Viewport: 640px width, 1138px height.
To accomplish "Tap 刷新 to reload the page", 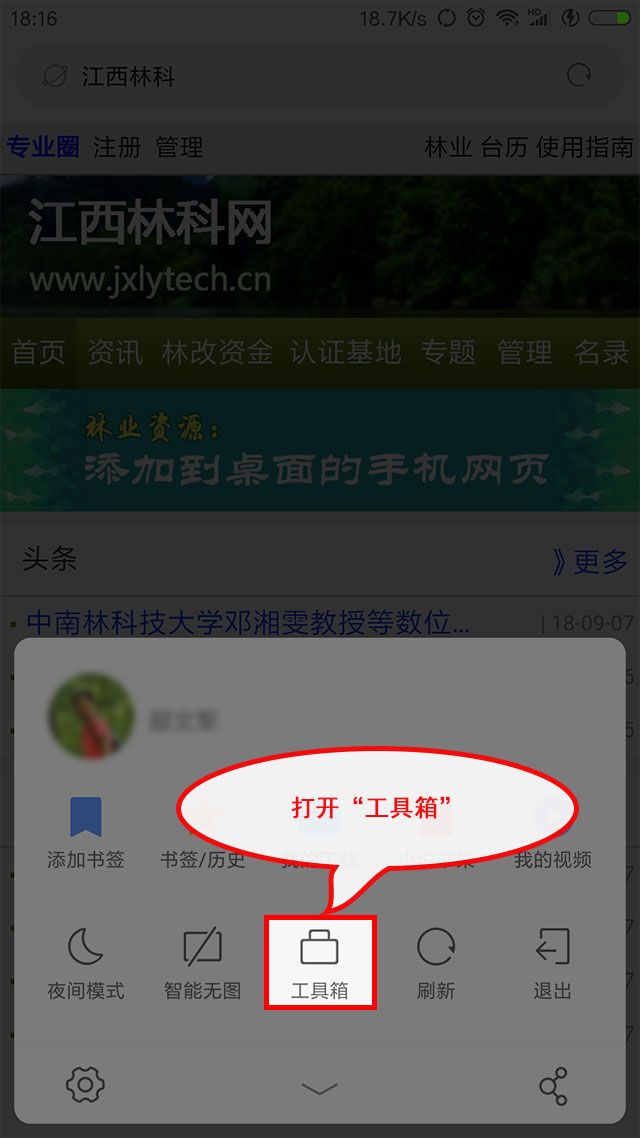I will (x=436, y=962).
